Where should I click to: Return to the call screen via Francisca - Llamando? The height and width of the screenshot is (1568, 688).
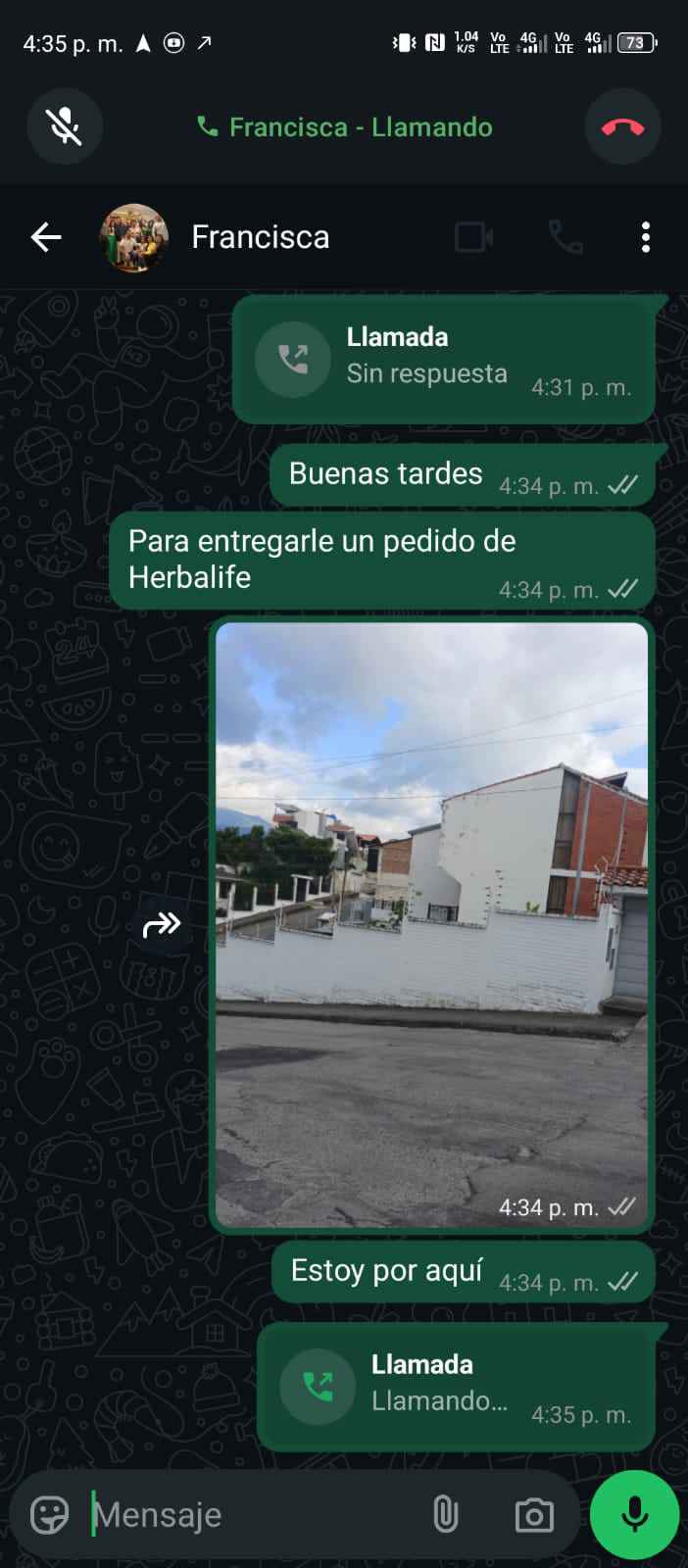pos(344,127)
